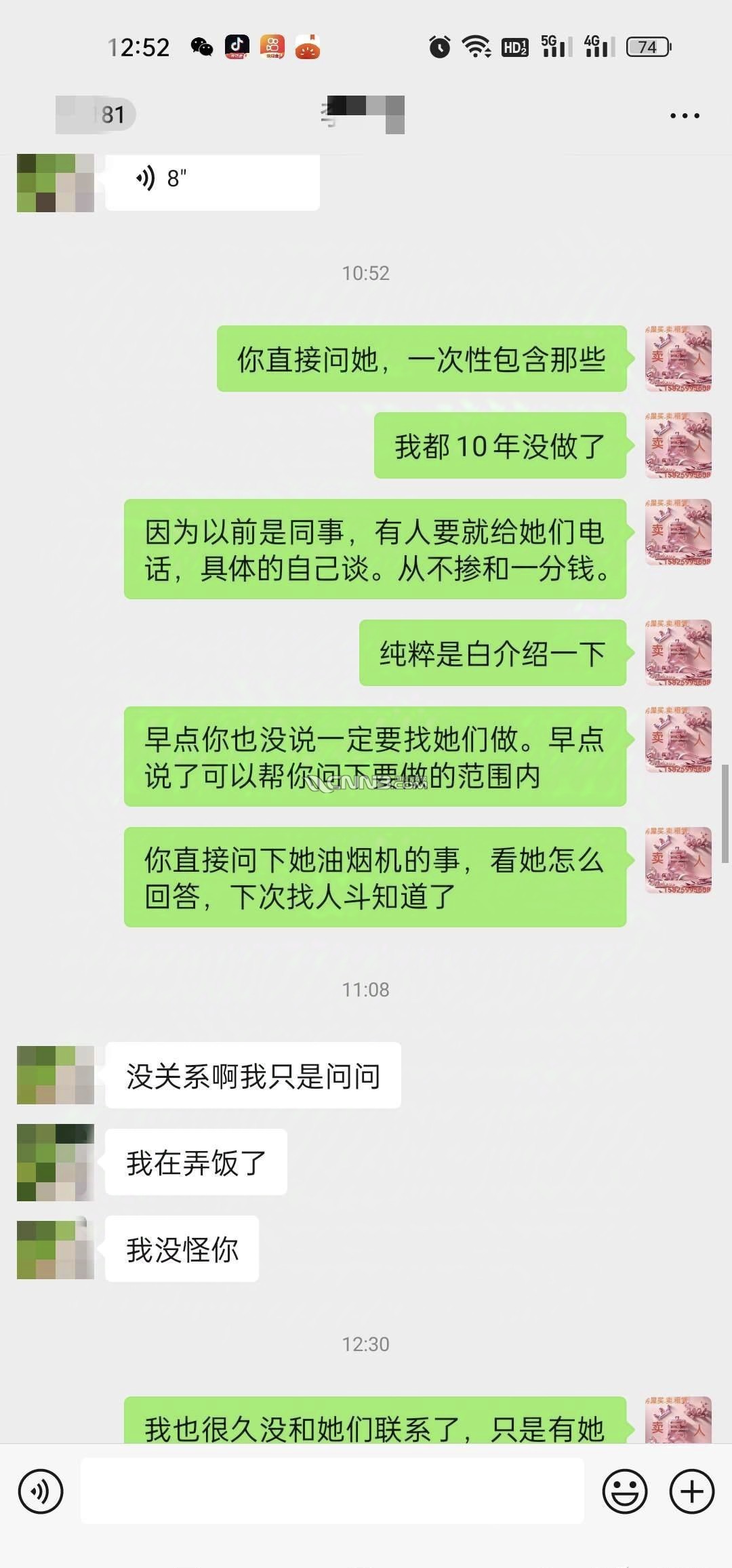Screen dimensions: 732x1568
Task: Switch to voice input mode
Action: 41,1491
